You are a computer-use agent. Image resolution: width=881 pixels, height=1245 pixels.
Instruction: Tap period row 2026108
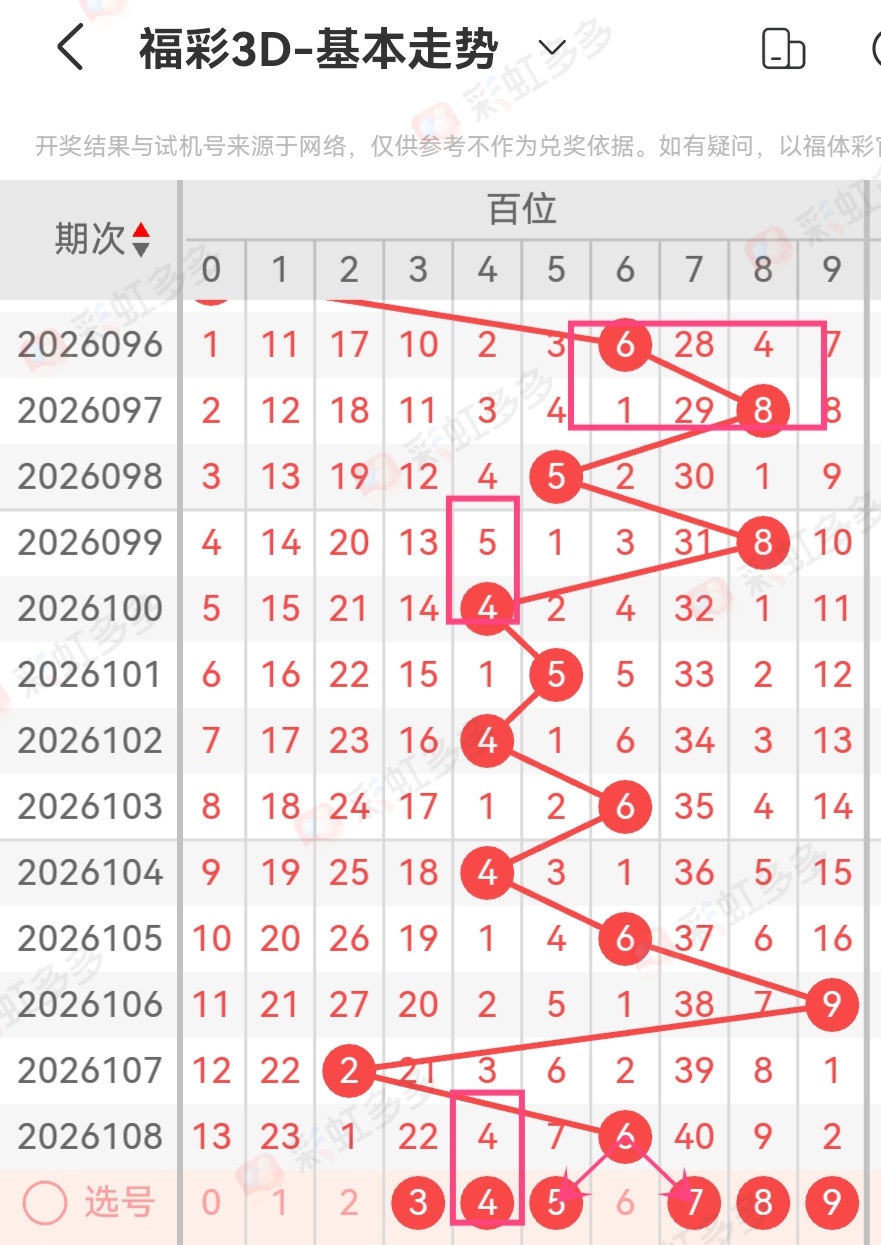(90, 1135)
